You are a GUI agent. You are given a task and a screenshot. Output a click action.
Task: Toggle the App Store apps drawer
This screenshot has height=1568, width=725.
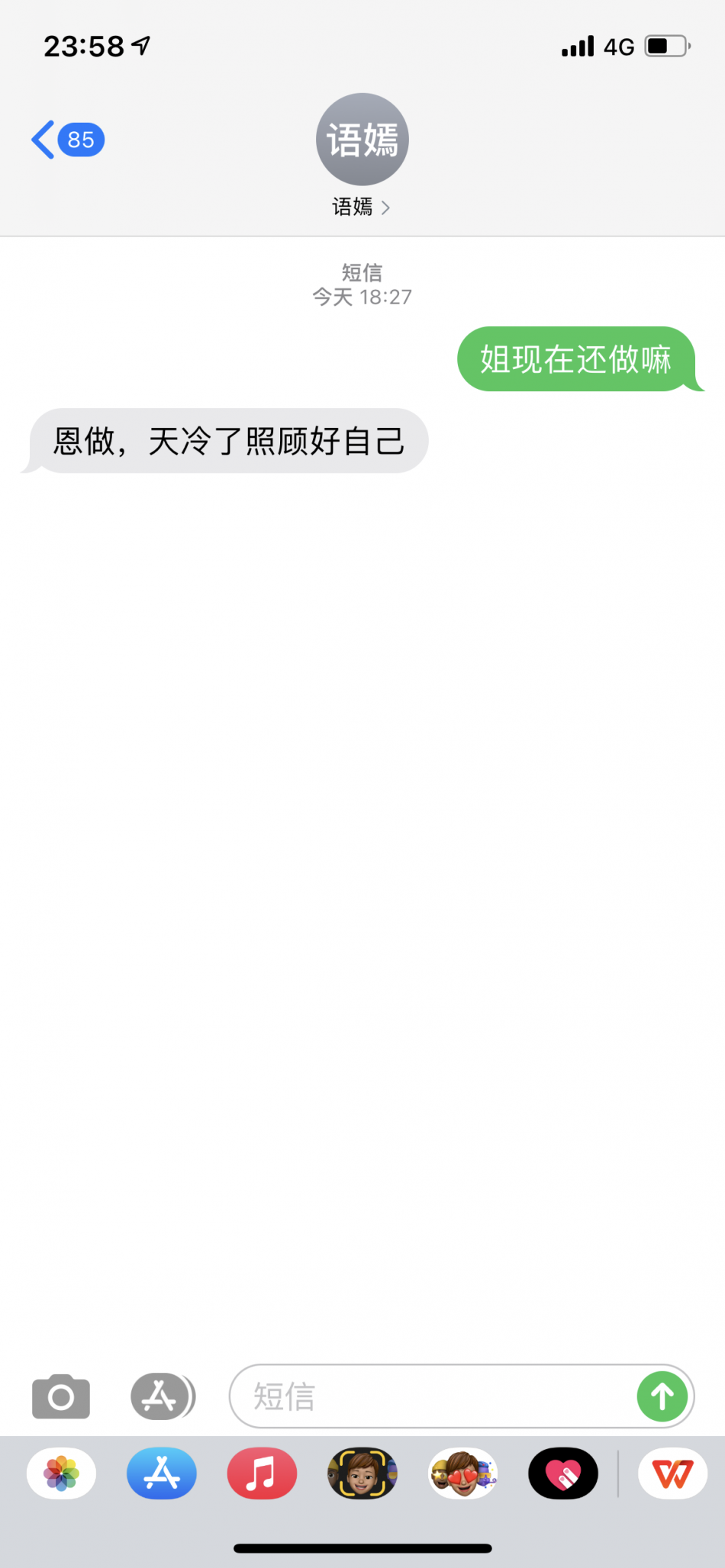pos(161,1396)
